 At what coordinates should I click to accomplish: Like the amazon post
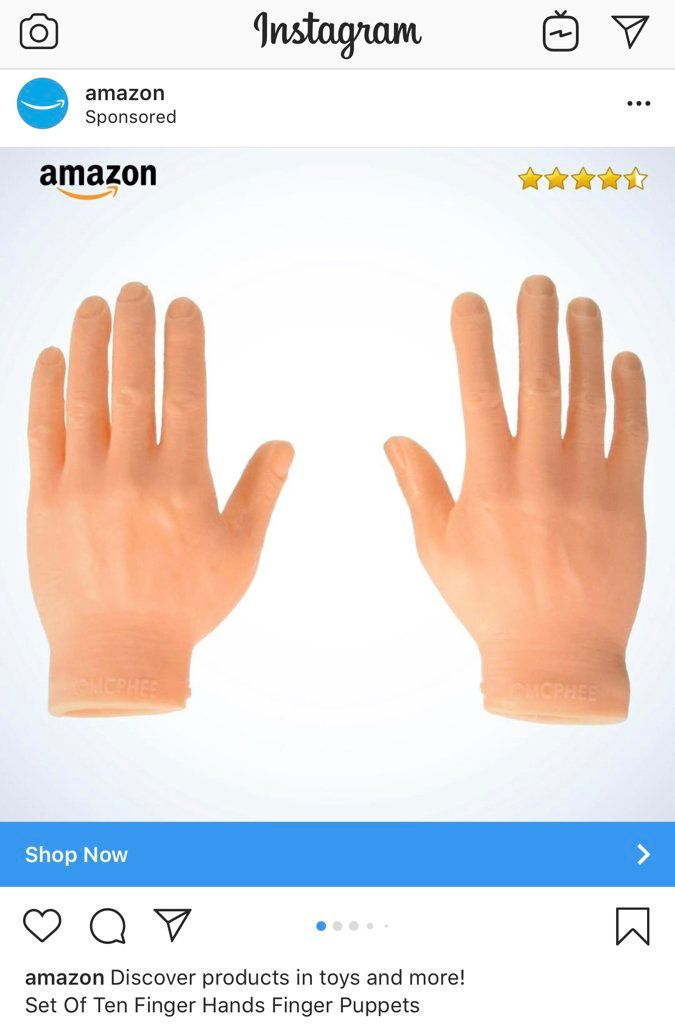click(42, 925)
